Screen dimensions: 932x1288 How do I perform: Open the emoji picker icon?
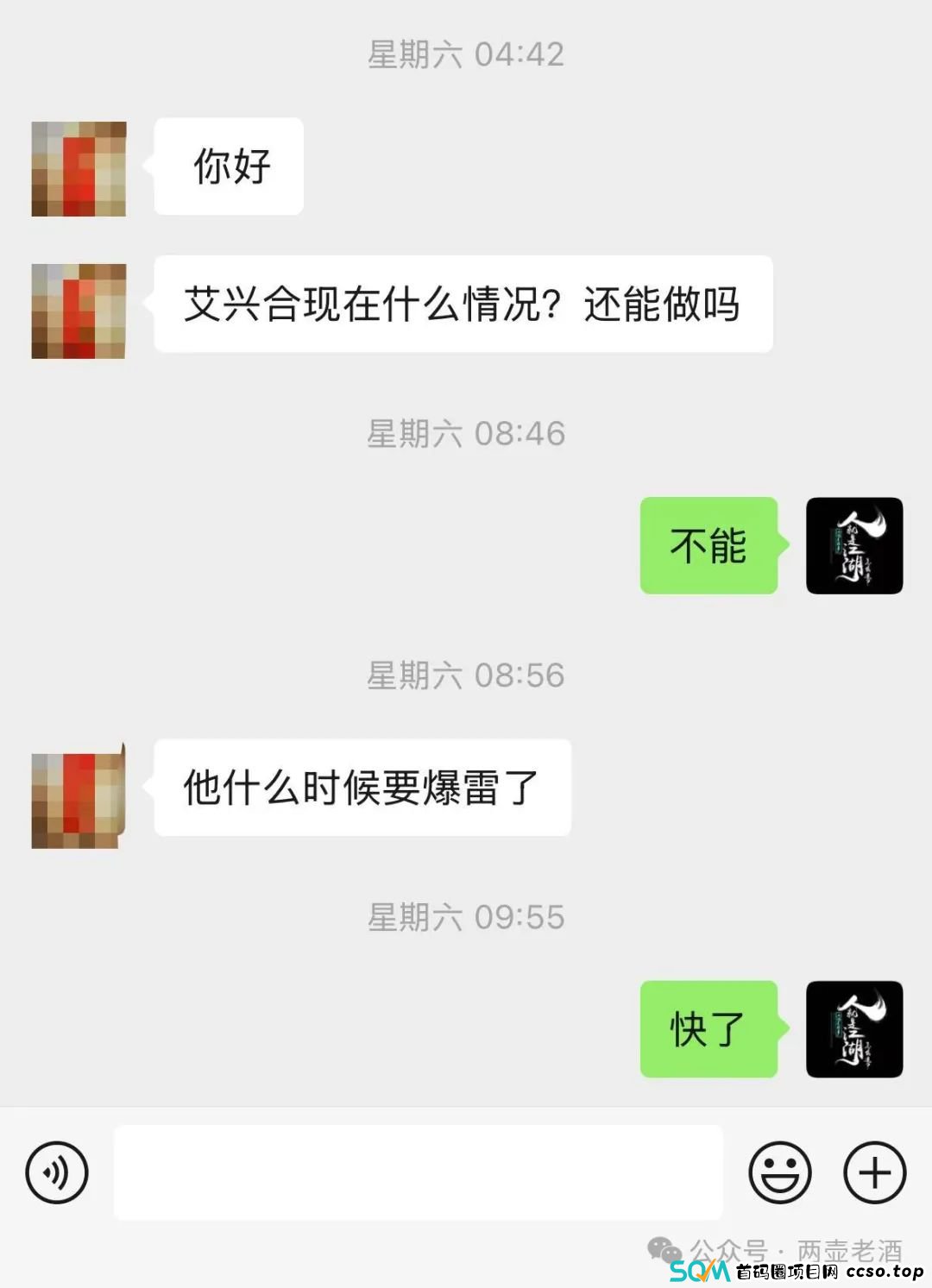[x=778, y=1172]
